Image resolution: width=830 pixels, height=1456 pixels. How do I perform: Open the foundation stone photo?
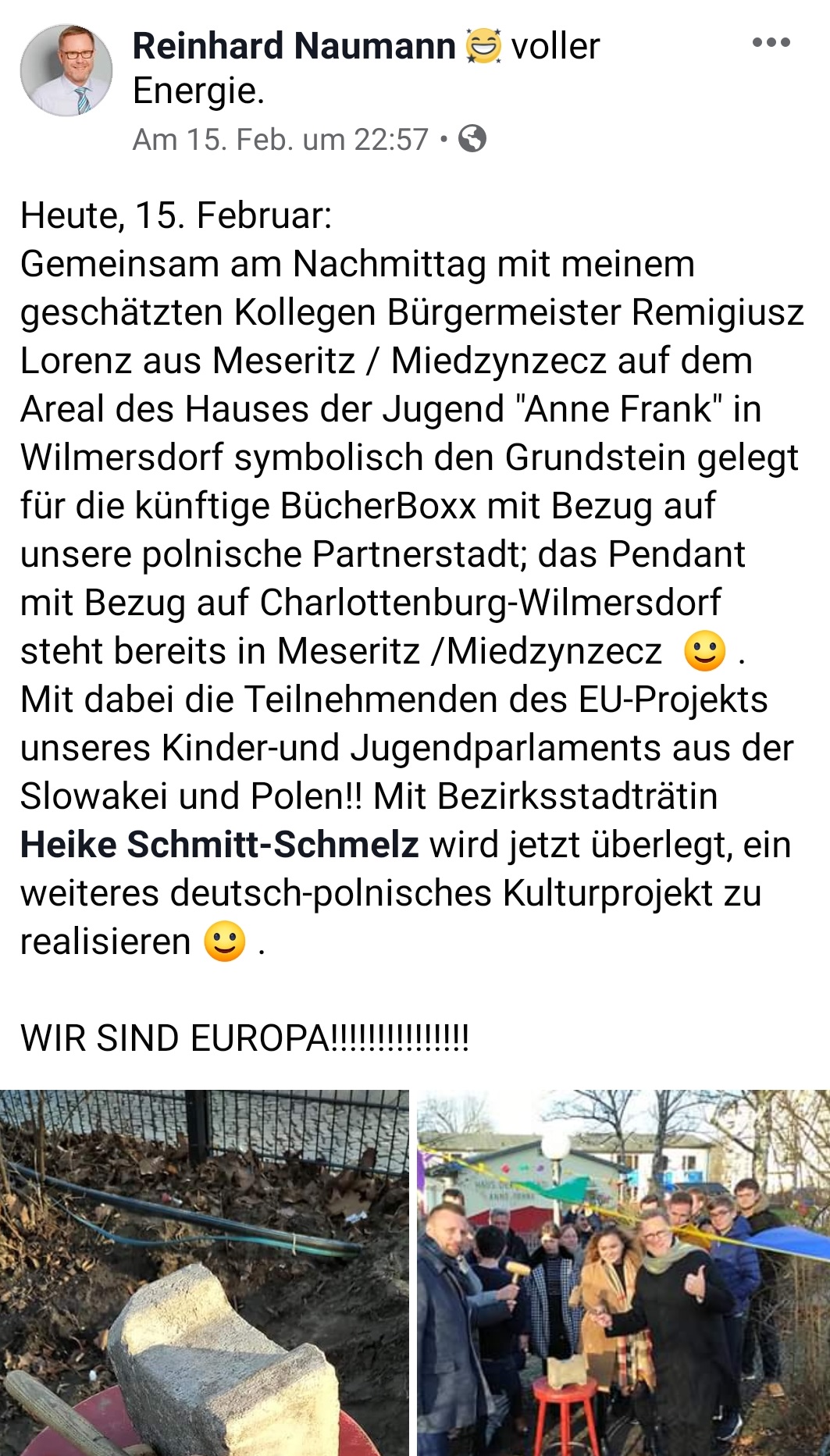tap(204, 1273)
